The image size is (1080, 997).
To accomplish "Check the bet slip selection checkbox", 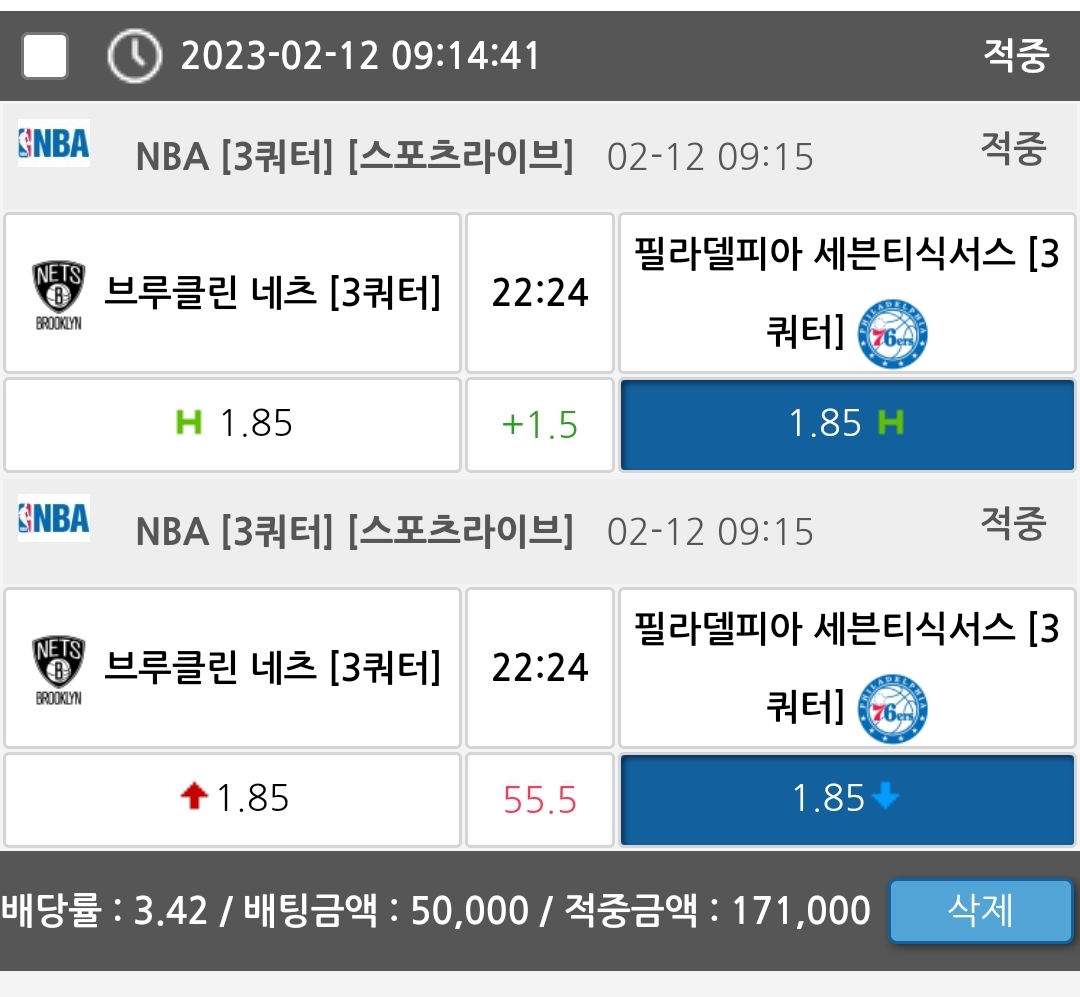I will point(45,56).
